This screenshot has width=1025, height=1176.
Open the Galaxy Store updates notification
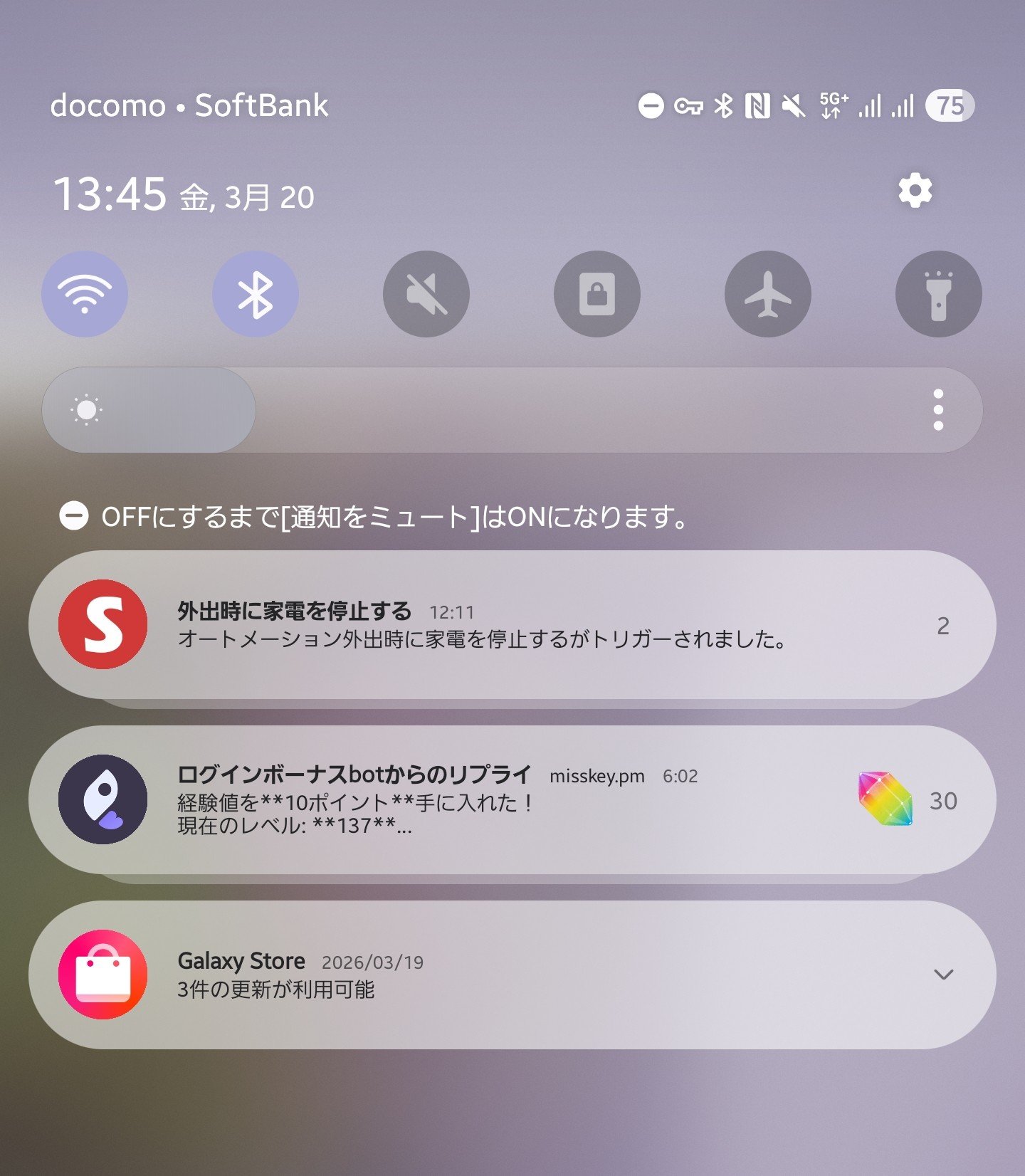coord(484,975)
